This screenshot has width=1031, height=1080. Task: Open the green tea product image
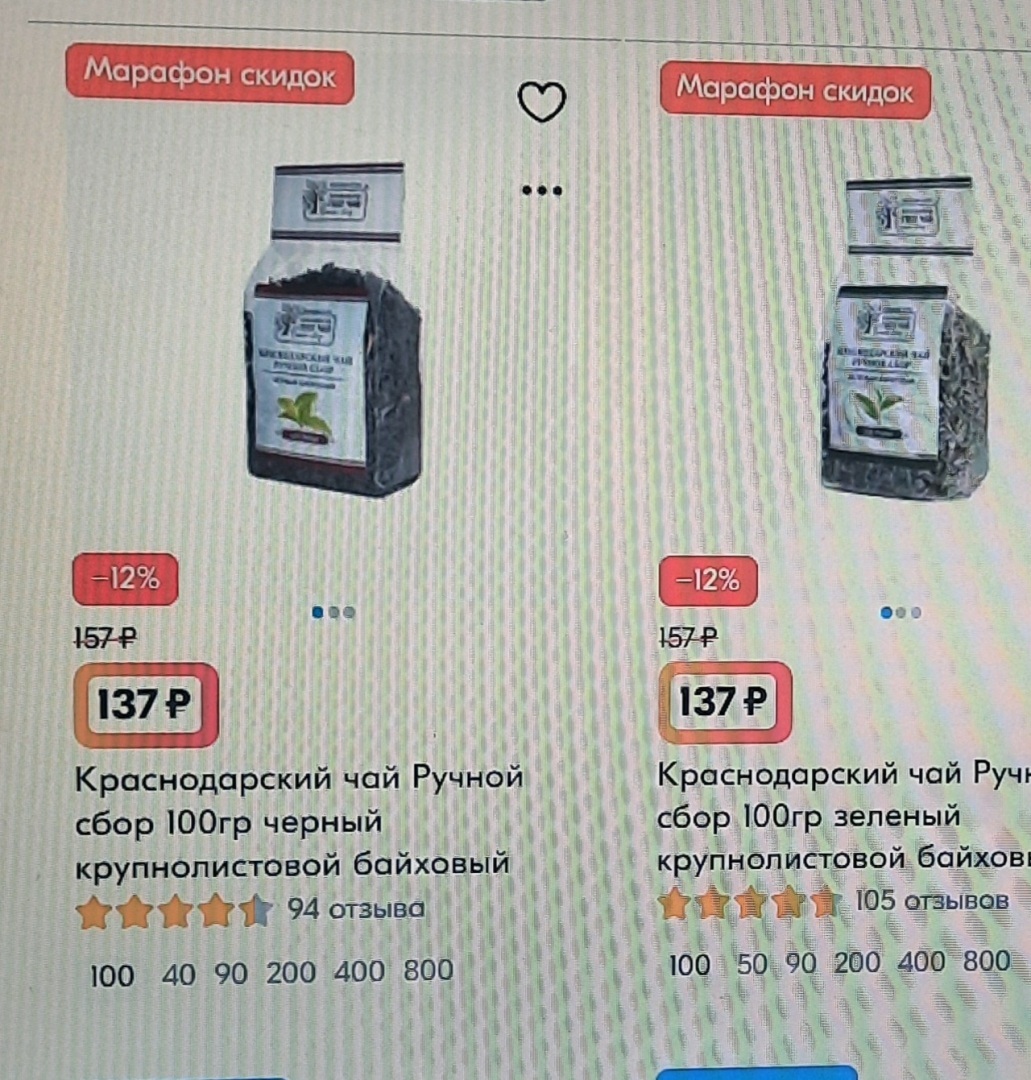tap(905, 339)
